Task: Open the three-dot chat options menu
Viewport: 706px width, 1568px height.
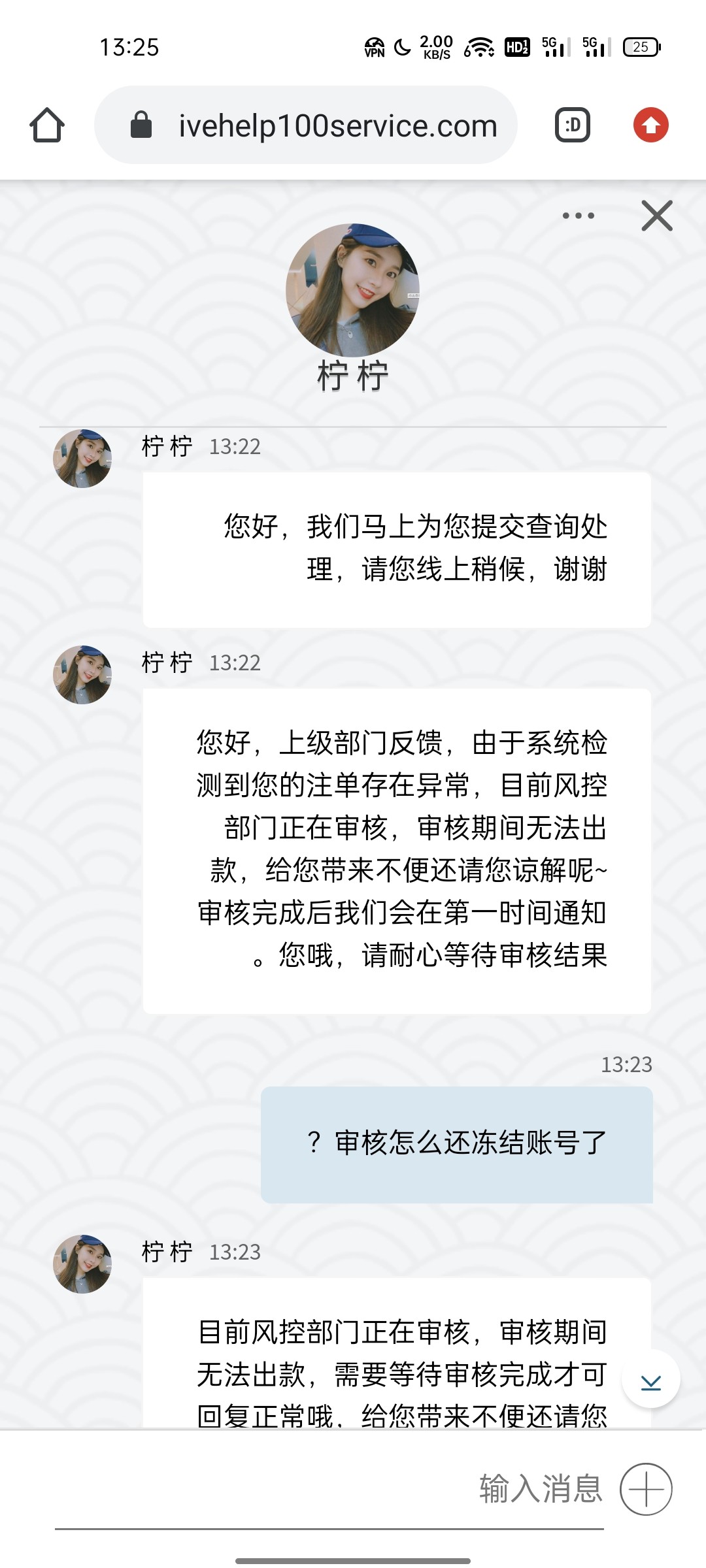Action: pos(579,216)
